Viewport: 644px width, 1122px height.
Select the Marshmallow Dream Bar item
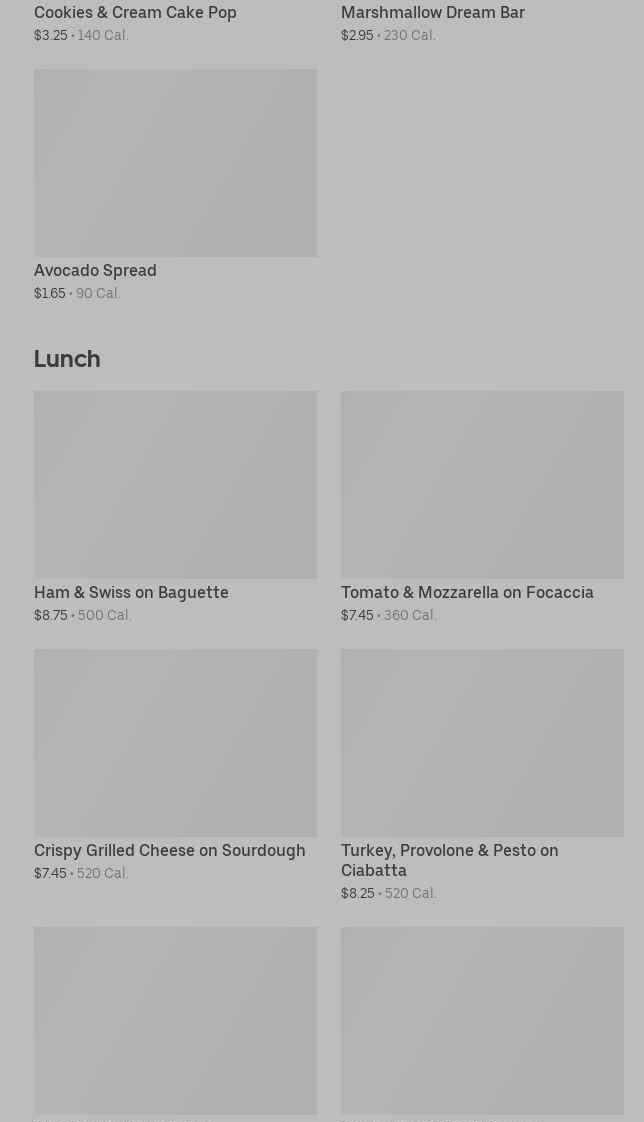[432, 13]
